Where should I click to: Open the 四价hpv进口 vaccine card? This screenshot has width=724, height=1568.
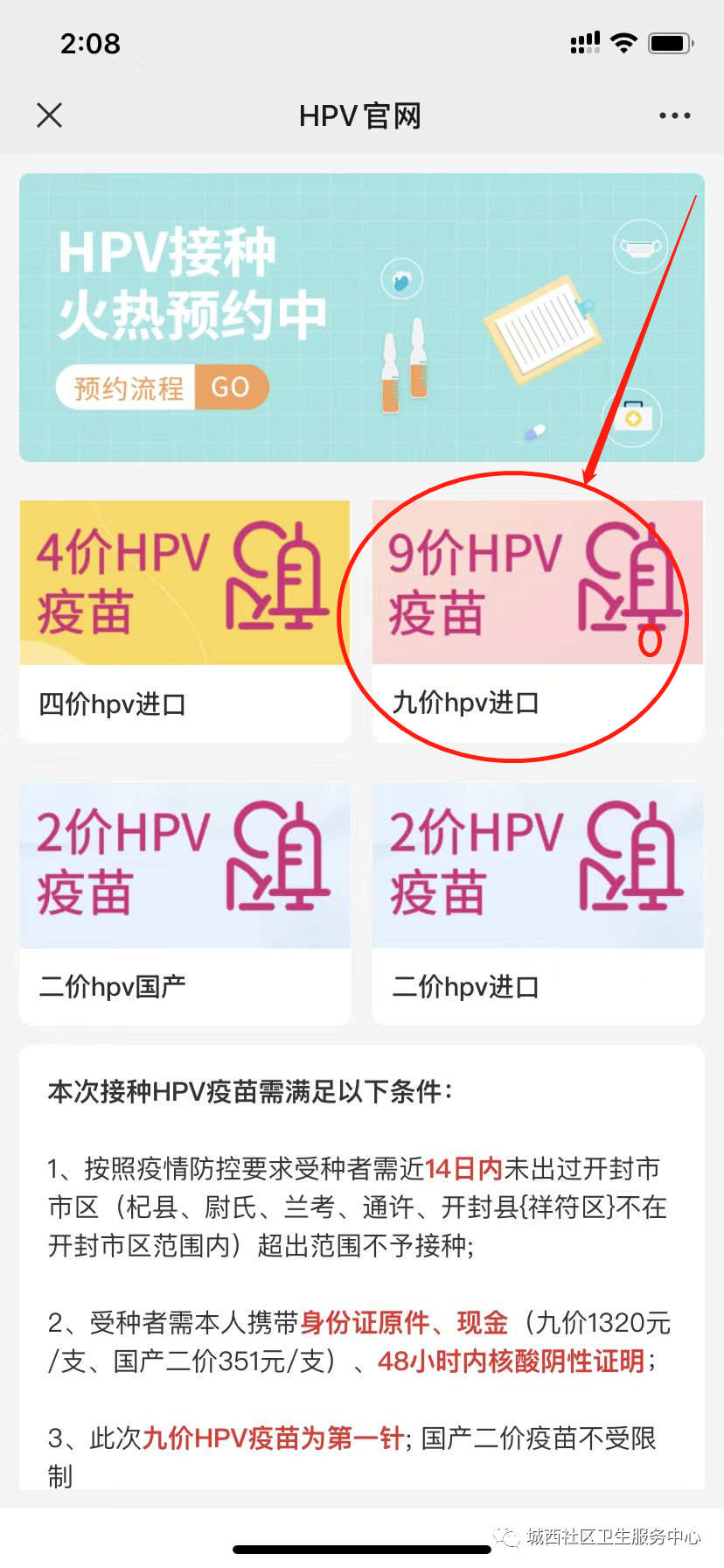click(x=185, y=621)
